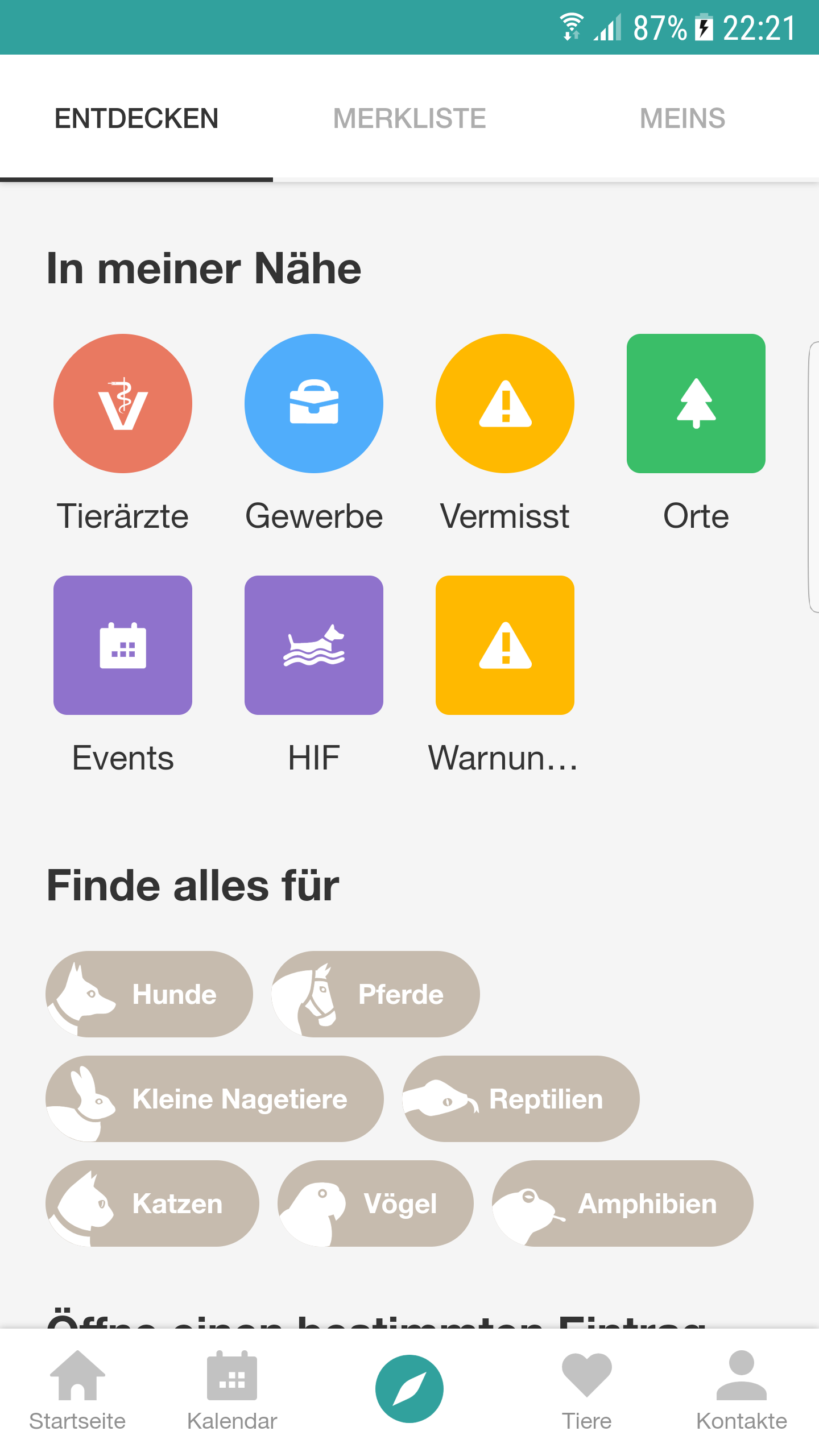Show Vermisst animals nearby
The height and width of the screenshot is (1456, 819).
pos(505,404)
